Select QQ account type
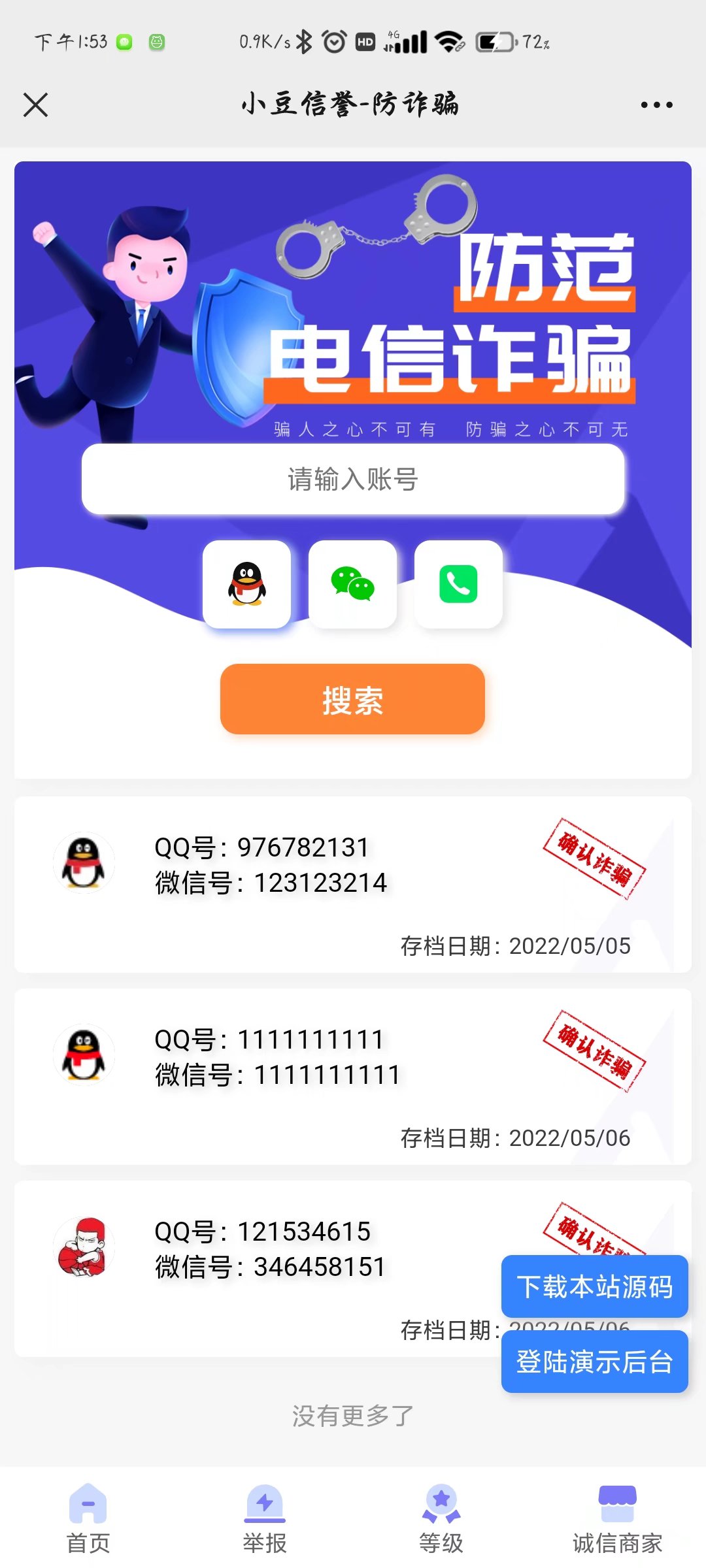The width and height of the screenshot is (706, 1568). coord(246,584)
